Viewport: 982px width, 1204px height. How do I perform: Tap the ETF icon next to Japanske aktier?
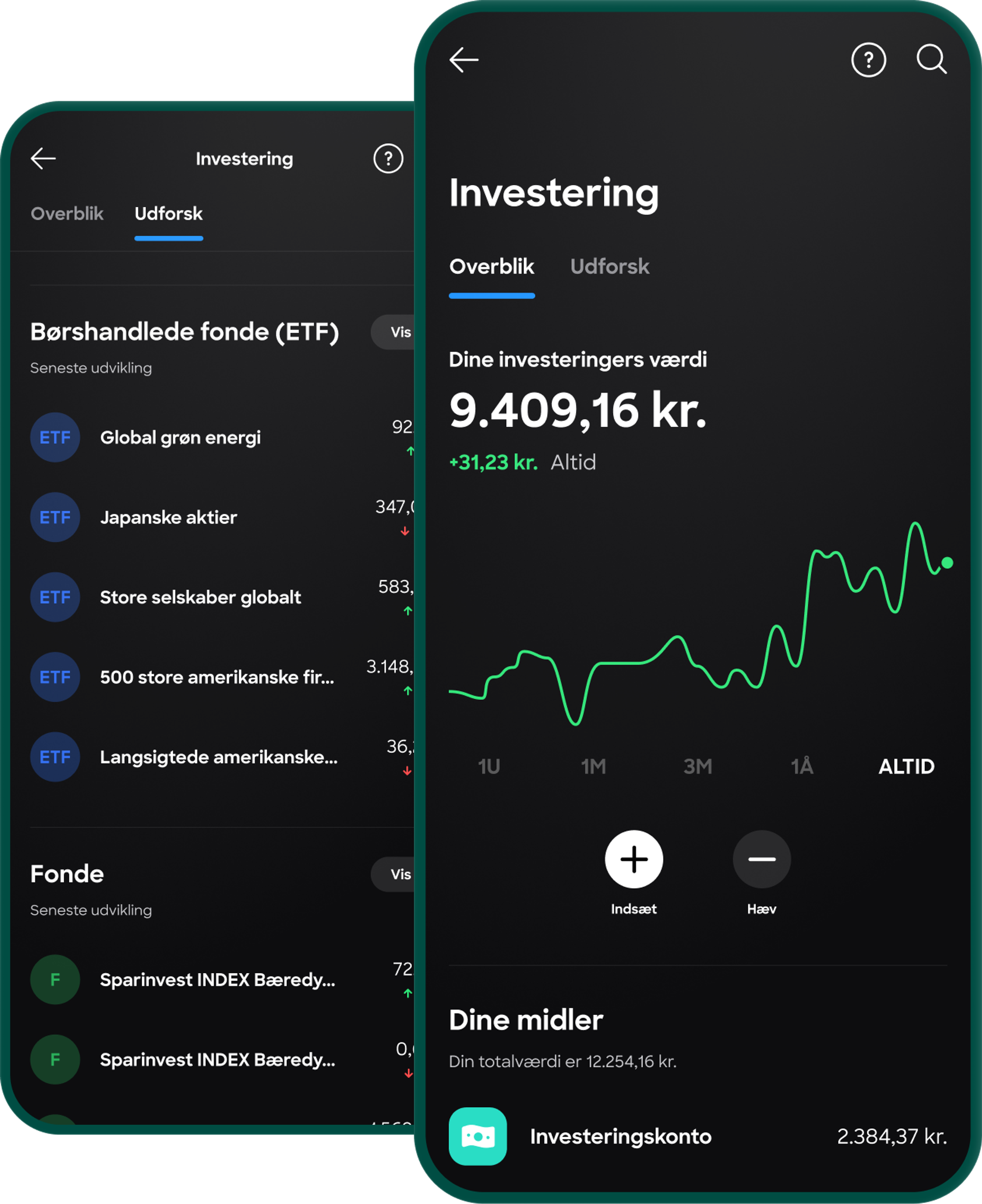pyautogui.click(x=55, y=517)
